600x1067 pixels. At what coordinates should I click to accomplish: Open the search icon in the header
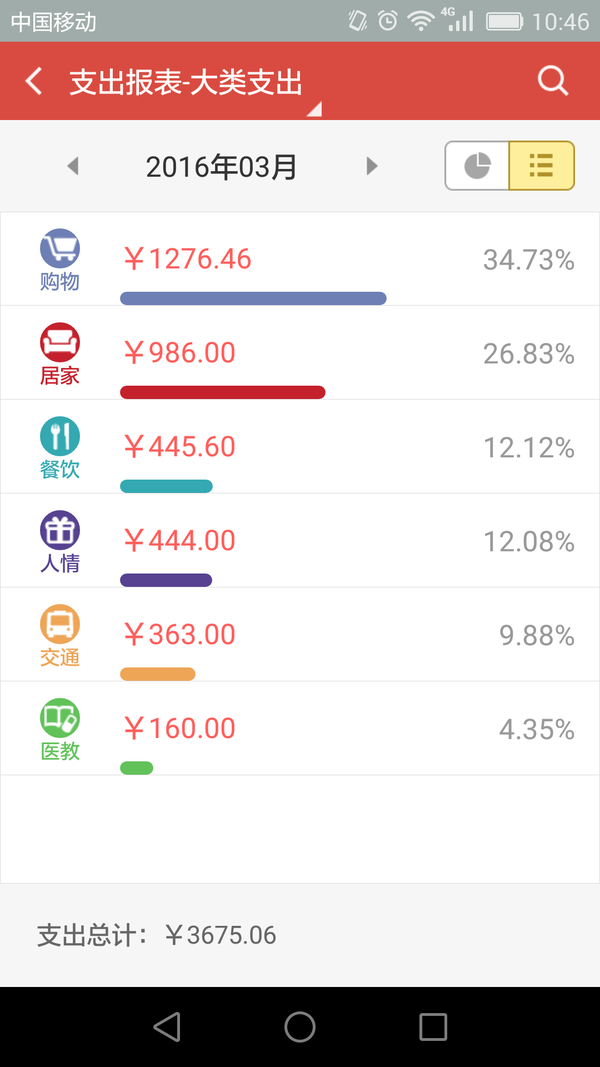tap(552, 82)
